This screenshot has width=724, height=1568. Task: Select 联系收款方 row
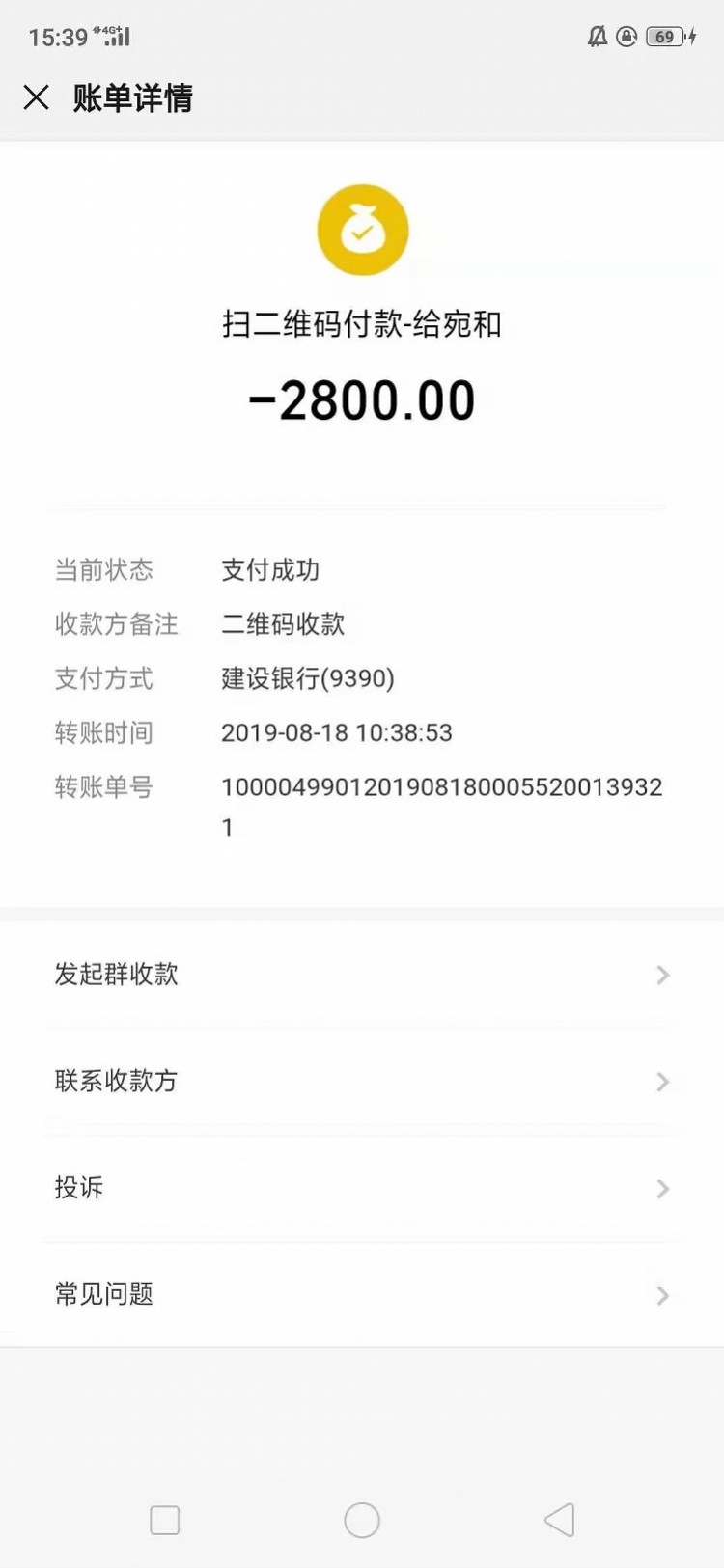pyautogui.click(x=361, y=1081)
